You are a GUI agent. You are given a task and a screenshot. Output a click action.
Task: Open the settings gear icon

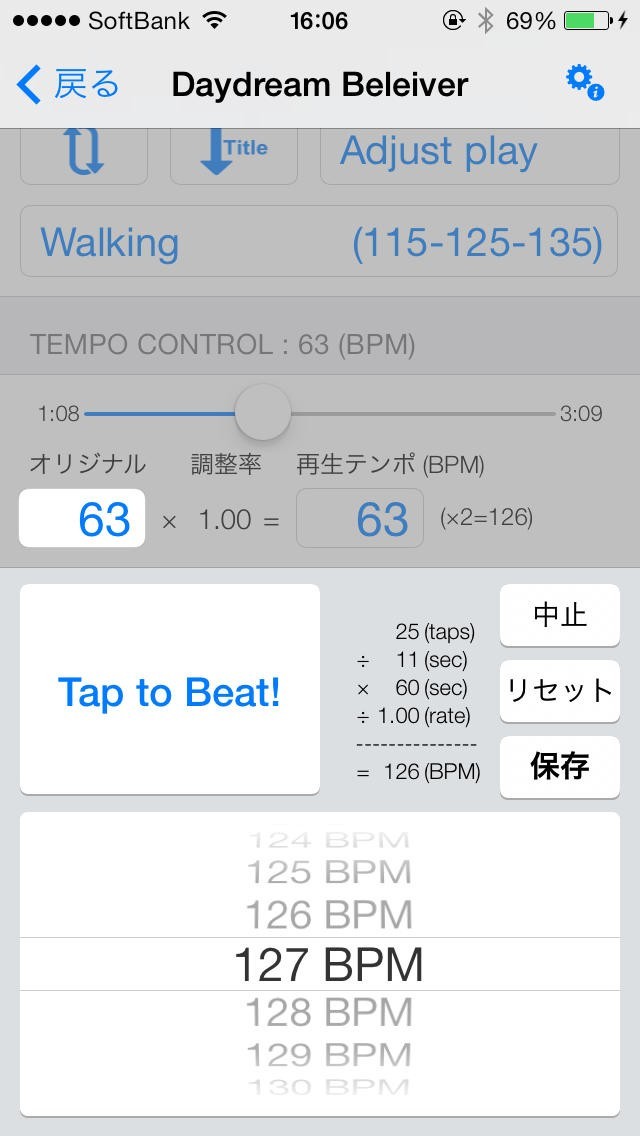tap(584, 83)
